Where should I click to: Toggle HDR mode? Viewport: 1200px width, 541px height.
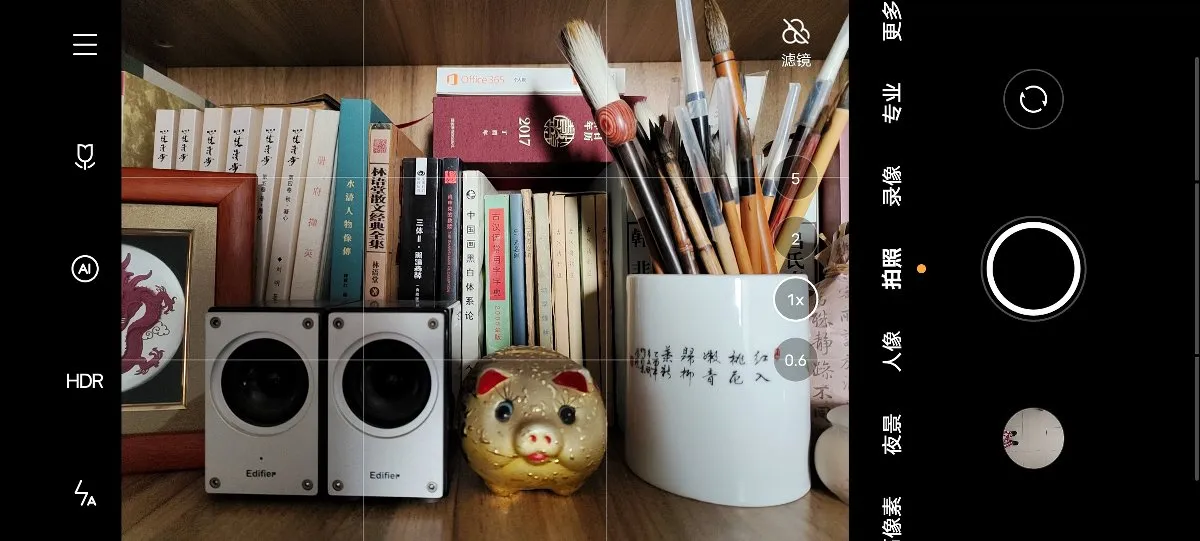coord(85,381)
